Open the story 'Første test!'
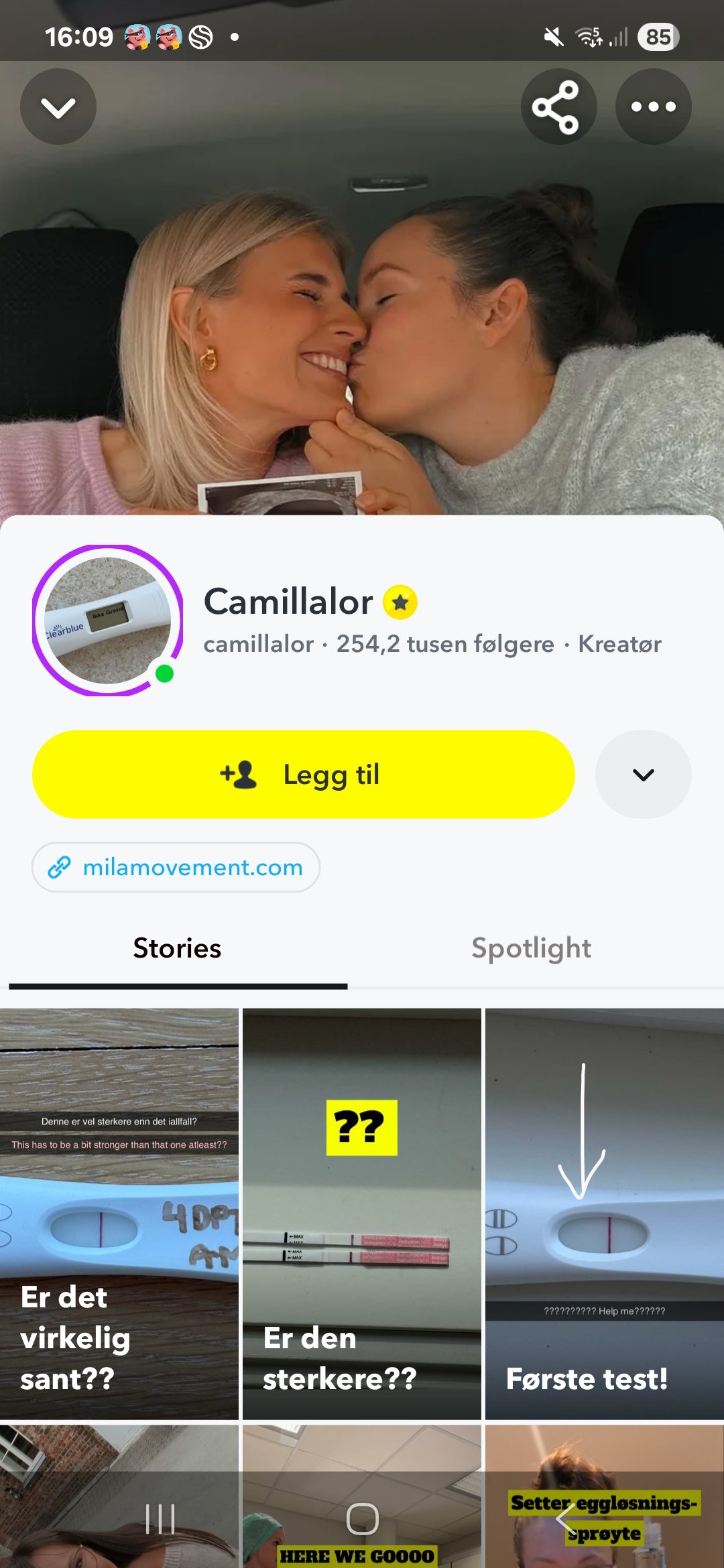 click(604, 1213)
